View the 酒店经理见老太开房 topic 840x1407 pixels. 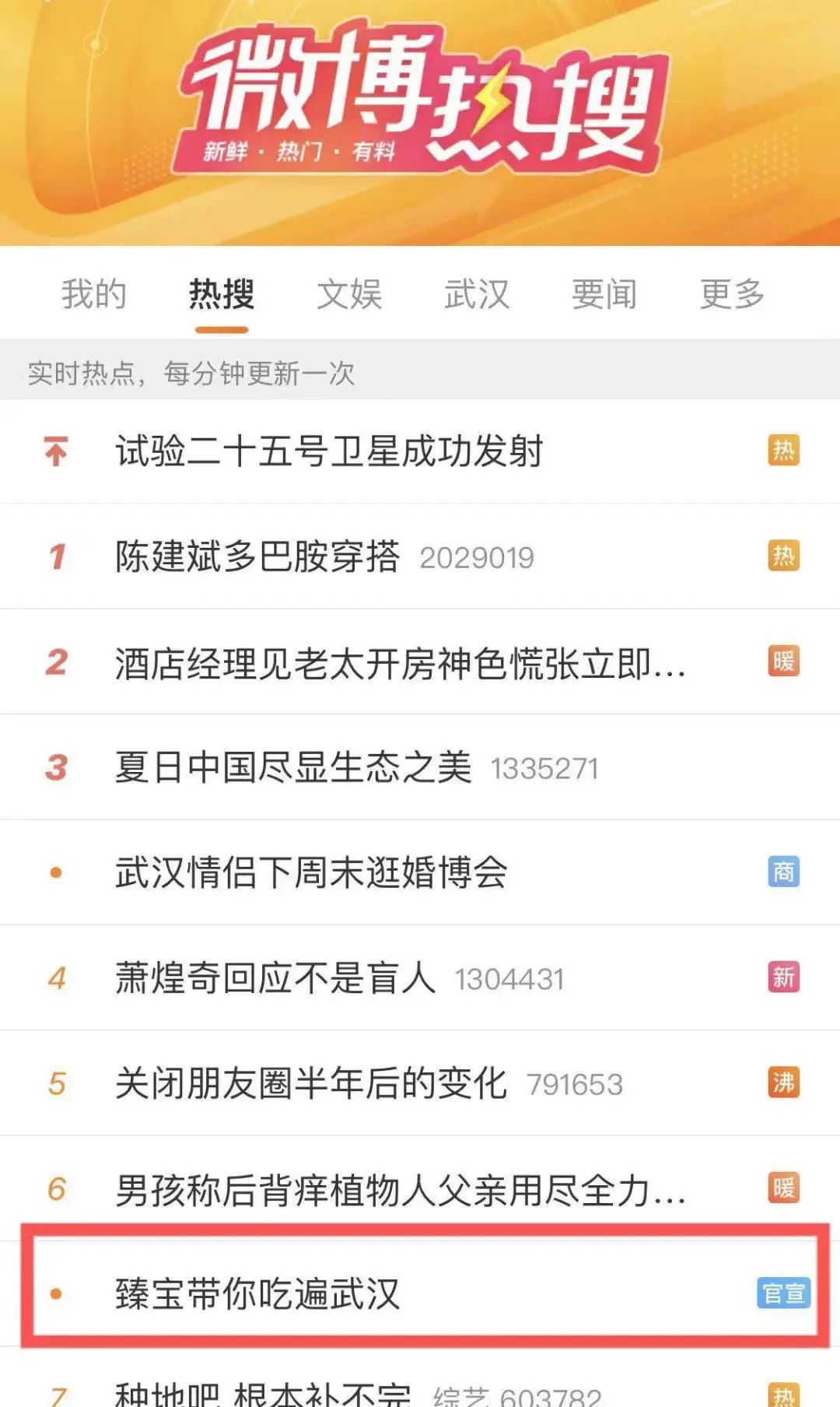(x=400, y=663)
